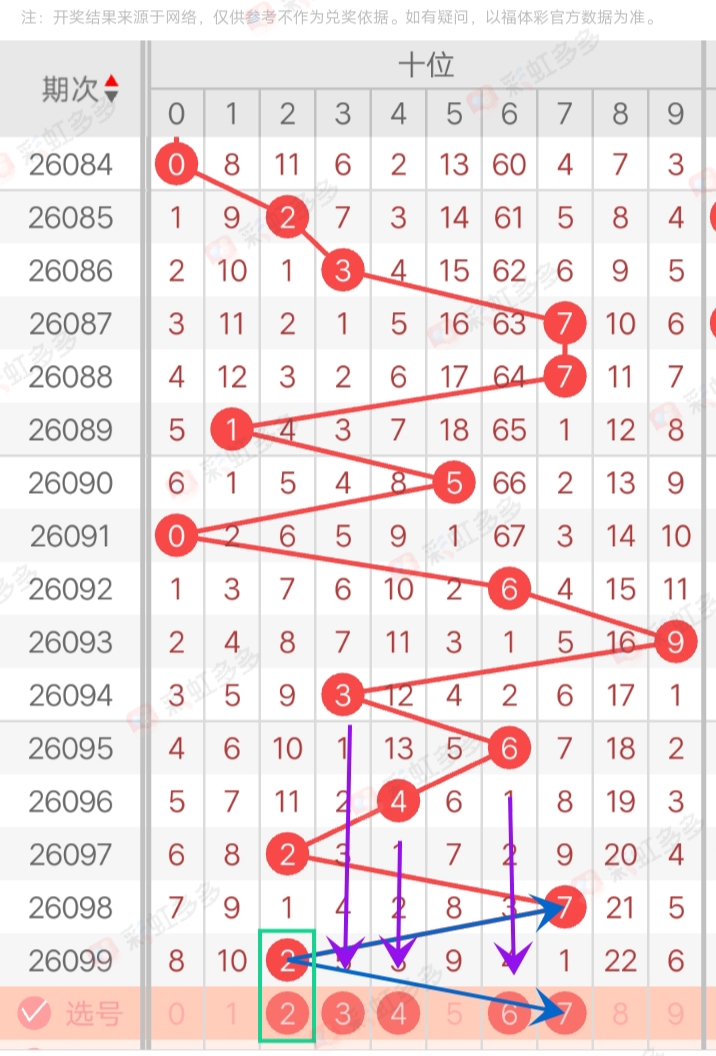Deselect highlighted 2 in the 选号 row
The image size is (716, 1056).
point(288,1013)
